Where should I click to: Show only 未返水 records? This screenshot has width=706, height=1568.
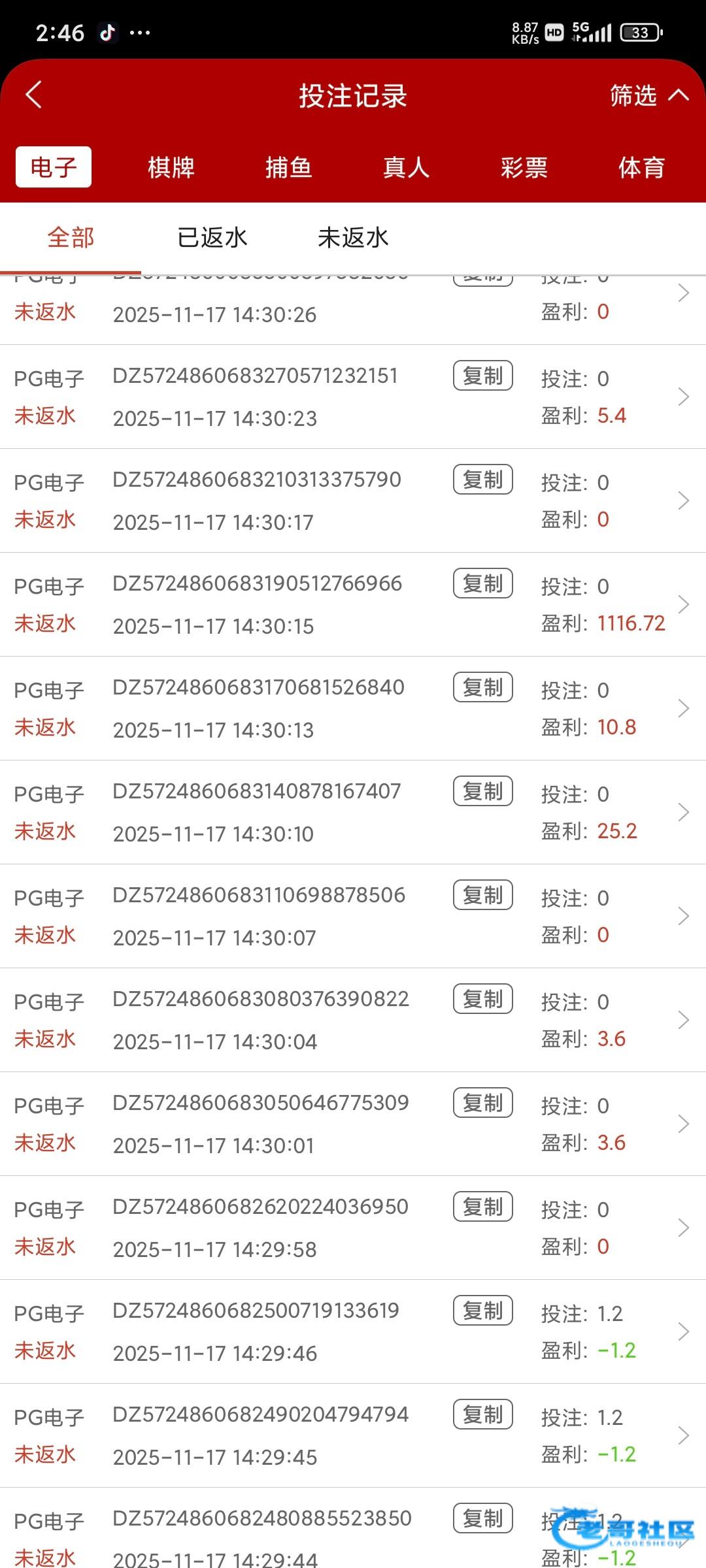tap(353, 237)
